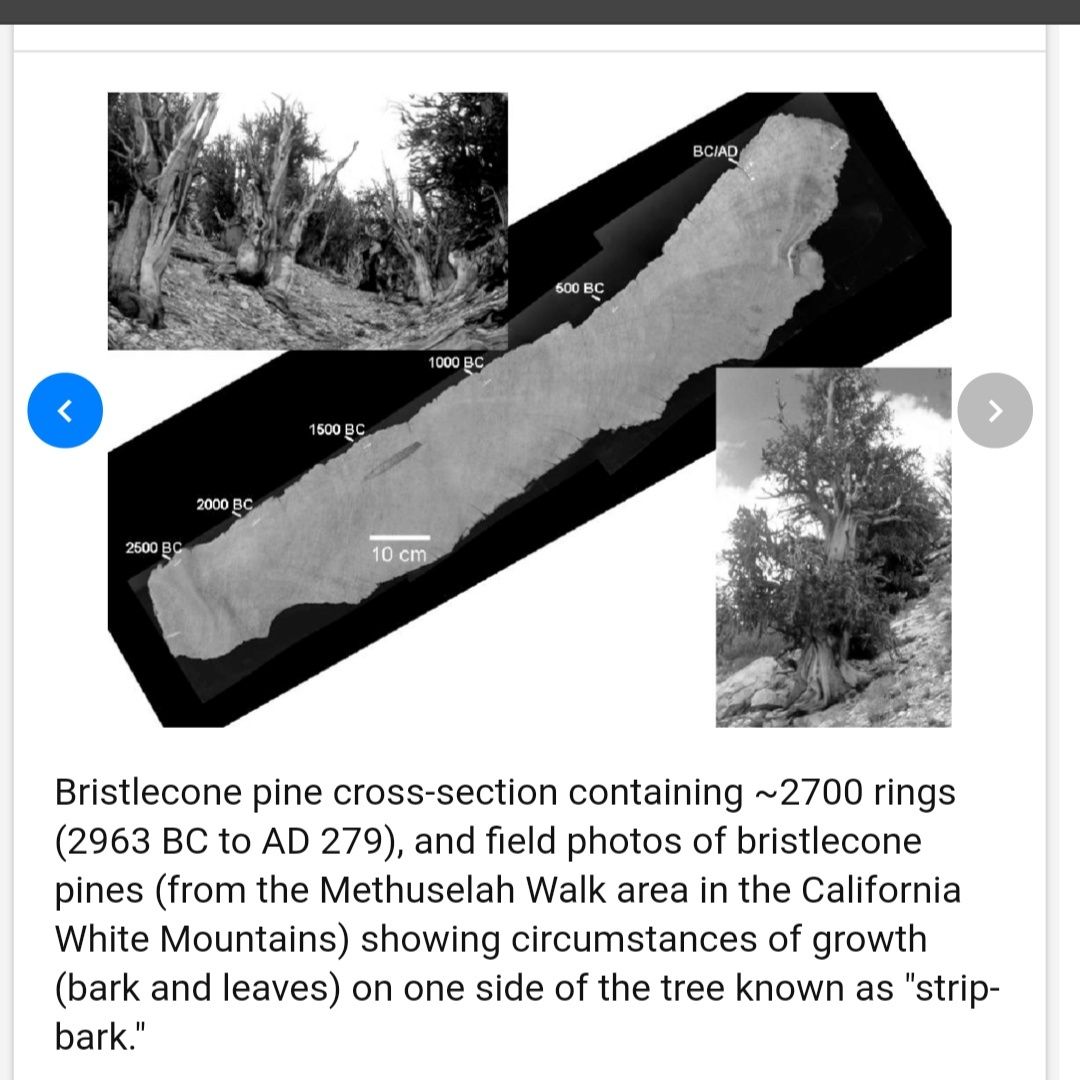Advance to the next image in the carousel
The height and width of the screenshot is (1080, 1080).
point(994,410)
